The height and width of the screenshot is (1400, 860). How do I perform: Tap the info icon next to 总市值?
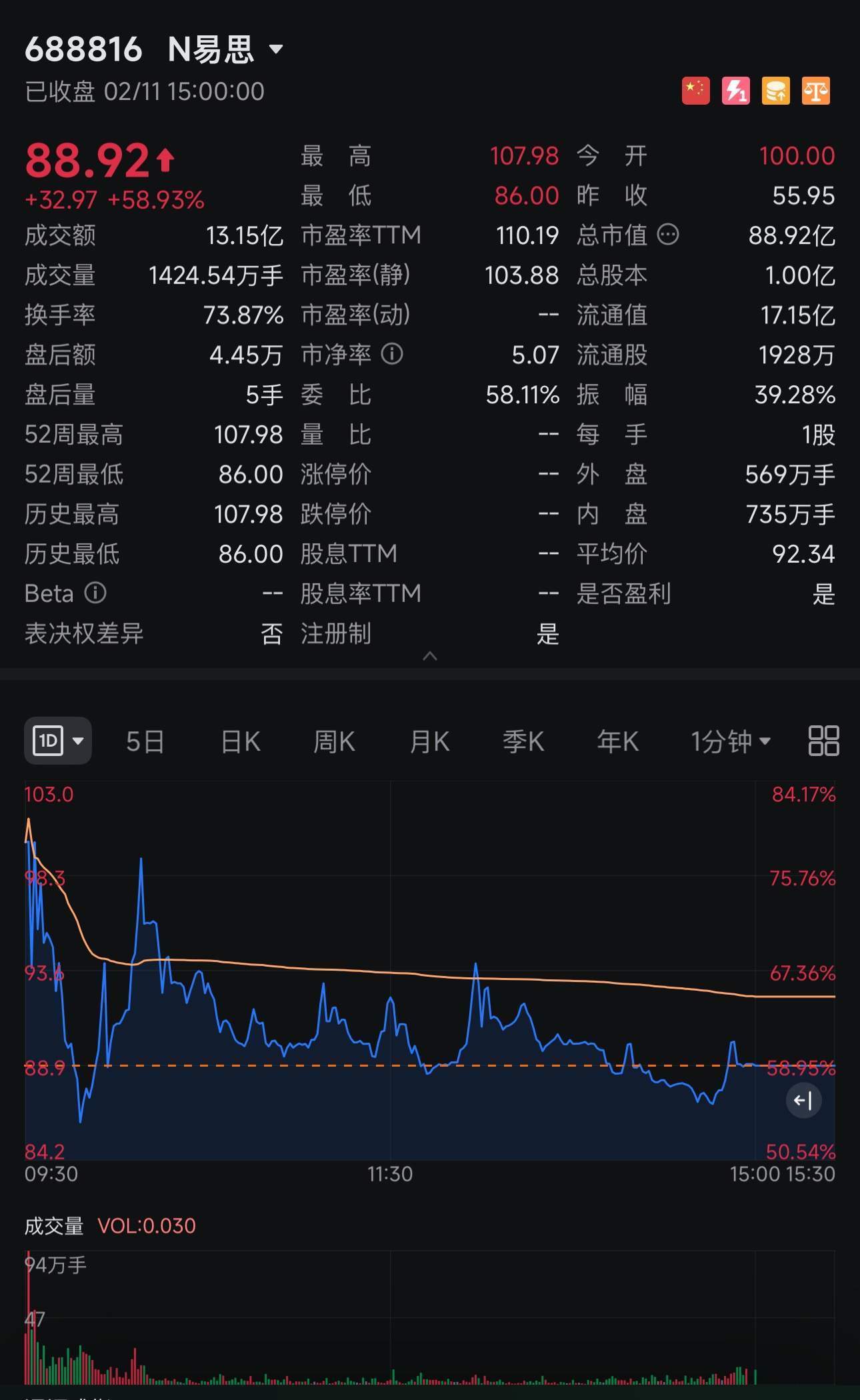coord(668,235)
